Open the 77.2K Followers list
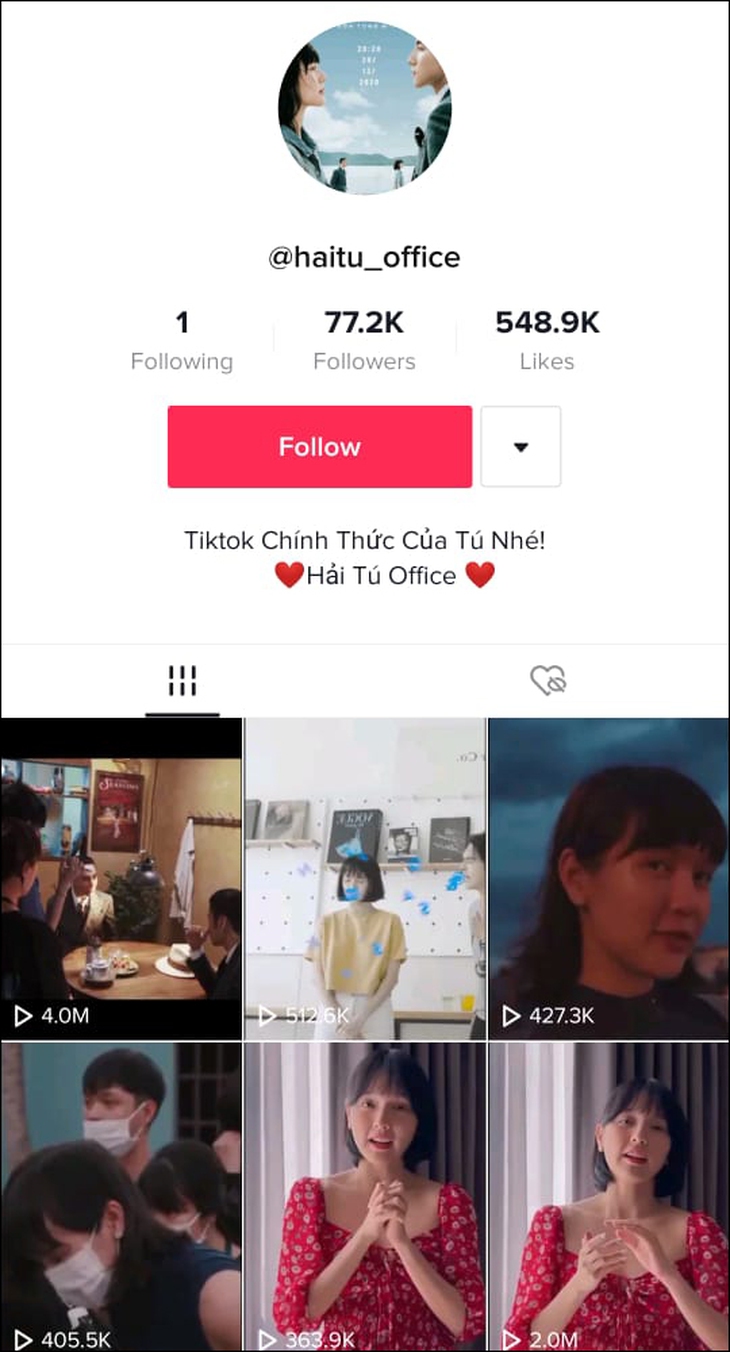 [364, 339]
